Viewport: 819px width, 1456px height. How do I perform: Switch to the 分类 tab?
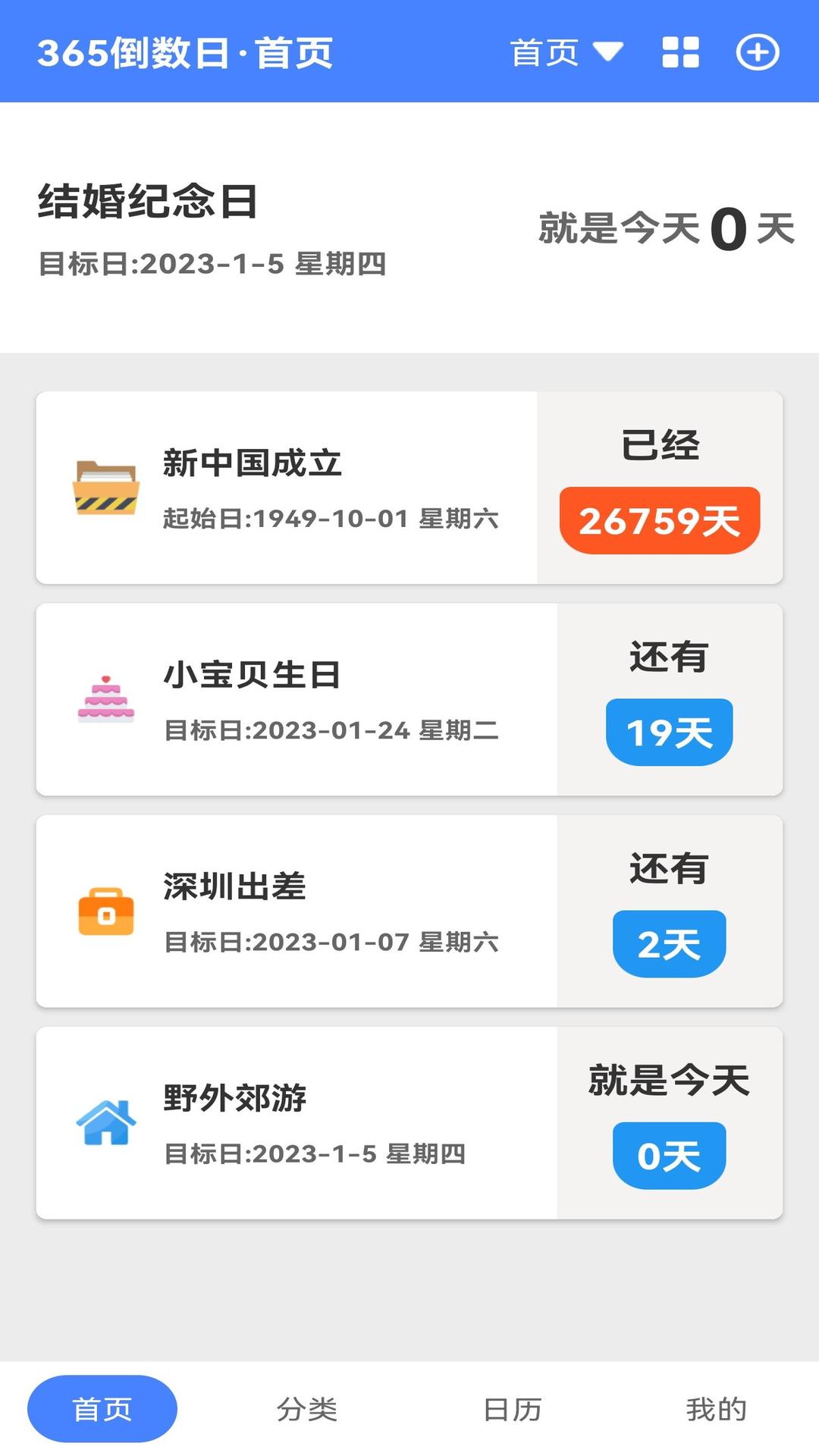click(307, 1409)
